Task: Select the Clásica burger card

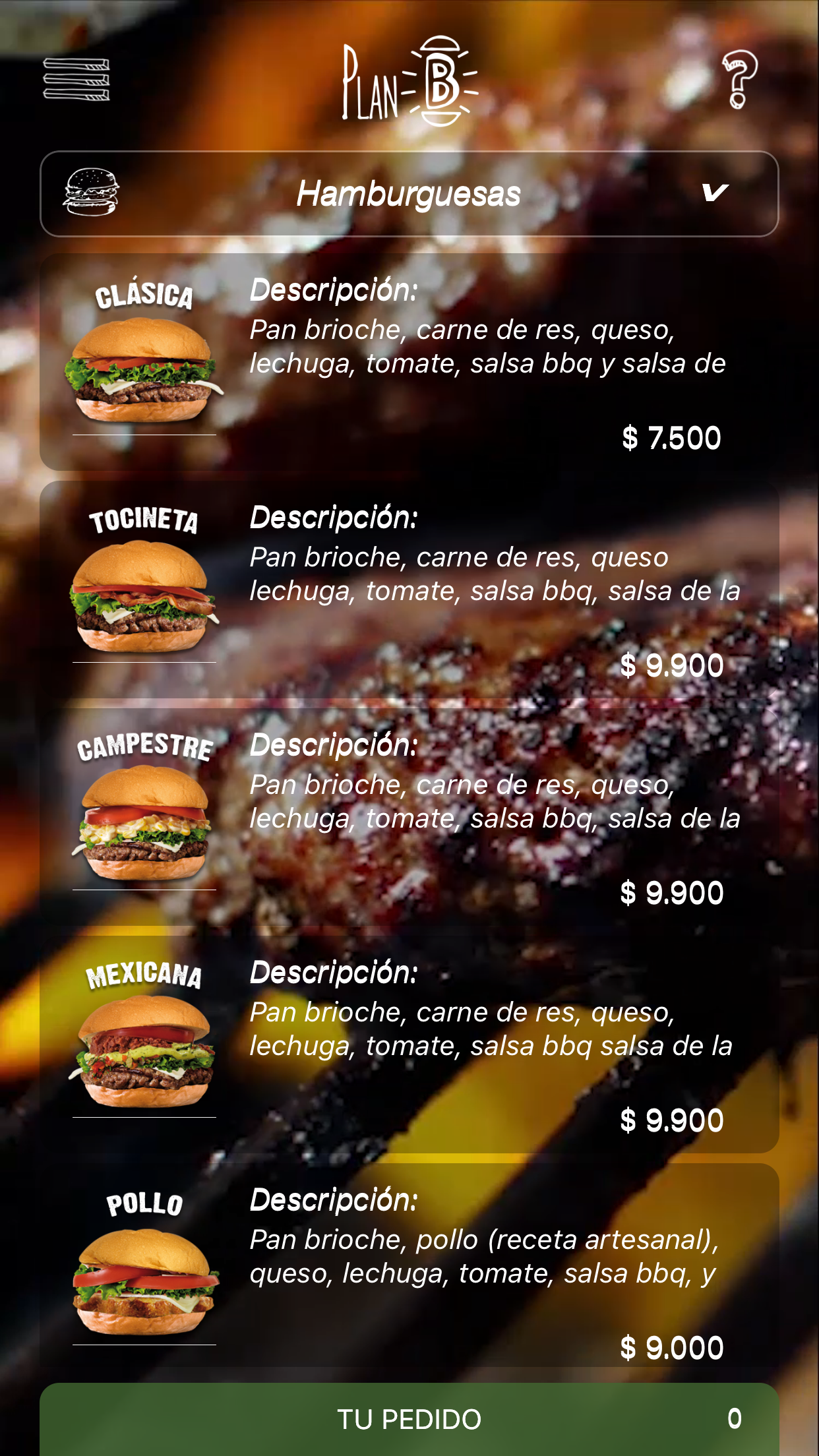Action: coord(409,362)
